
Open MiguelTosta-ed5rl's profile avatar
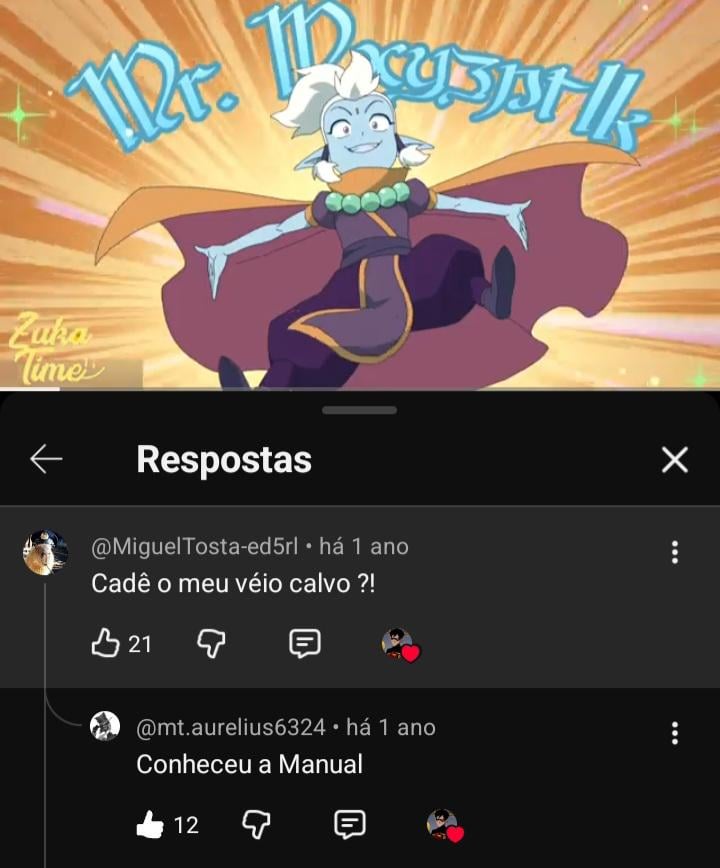46,552
